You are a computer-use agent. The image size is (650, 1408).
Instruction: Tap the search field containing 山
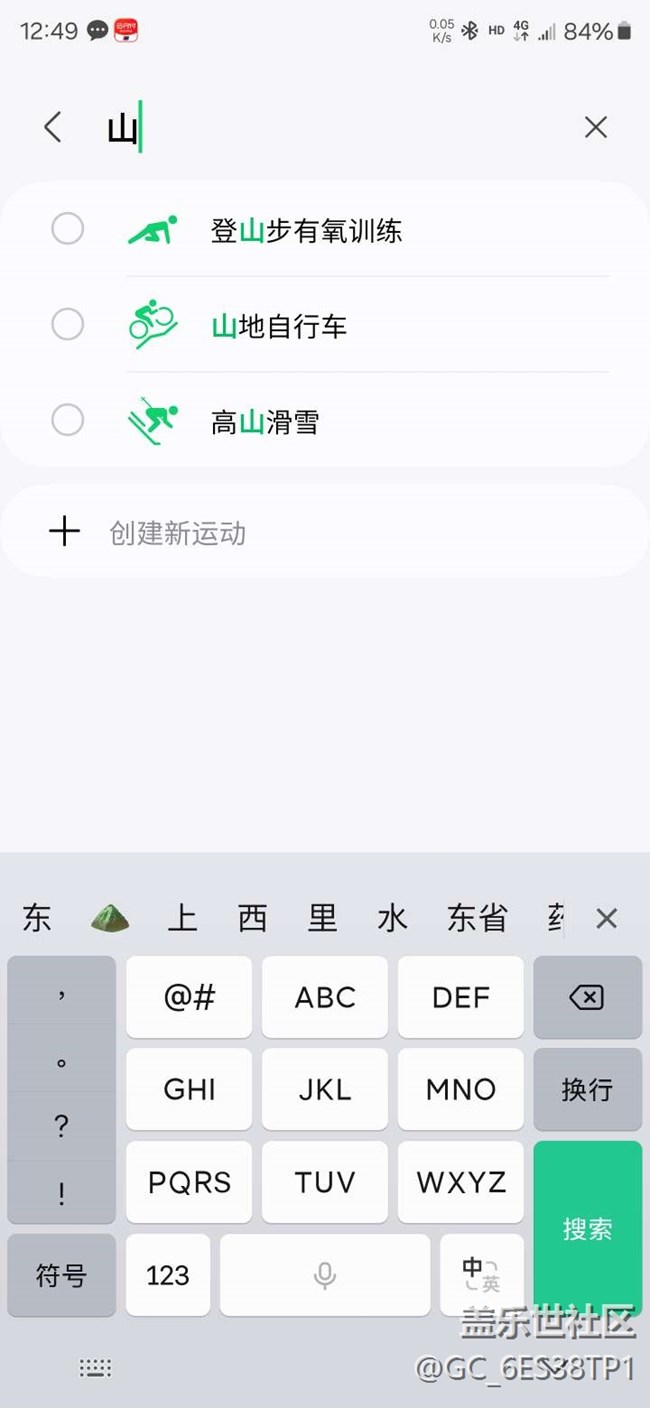340,128
